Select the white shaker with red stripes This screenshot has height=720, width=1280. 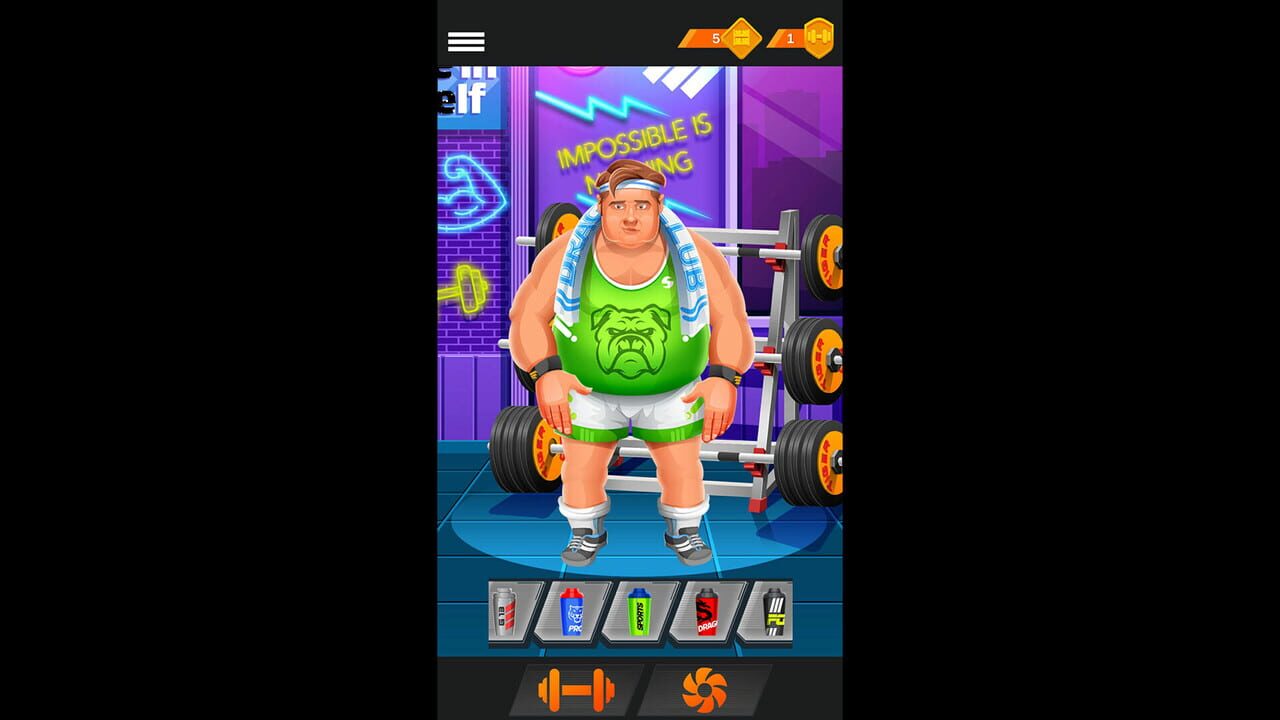tap(506, 612)
